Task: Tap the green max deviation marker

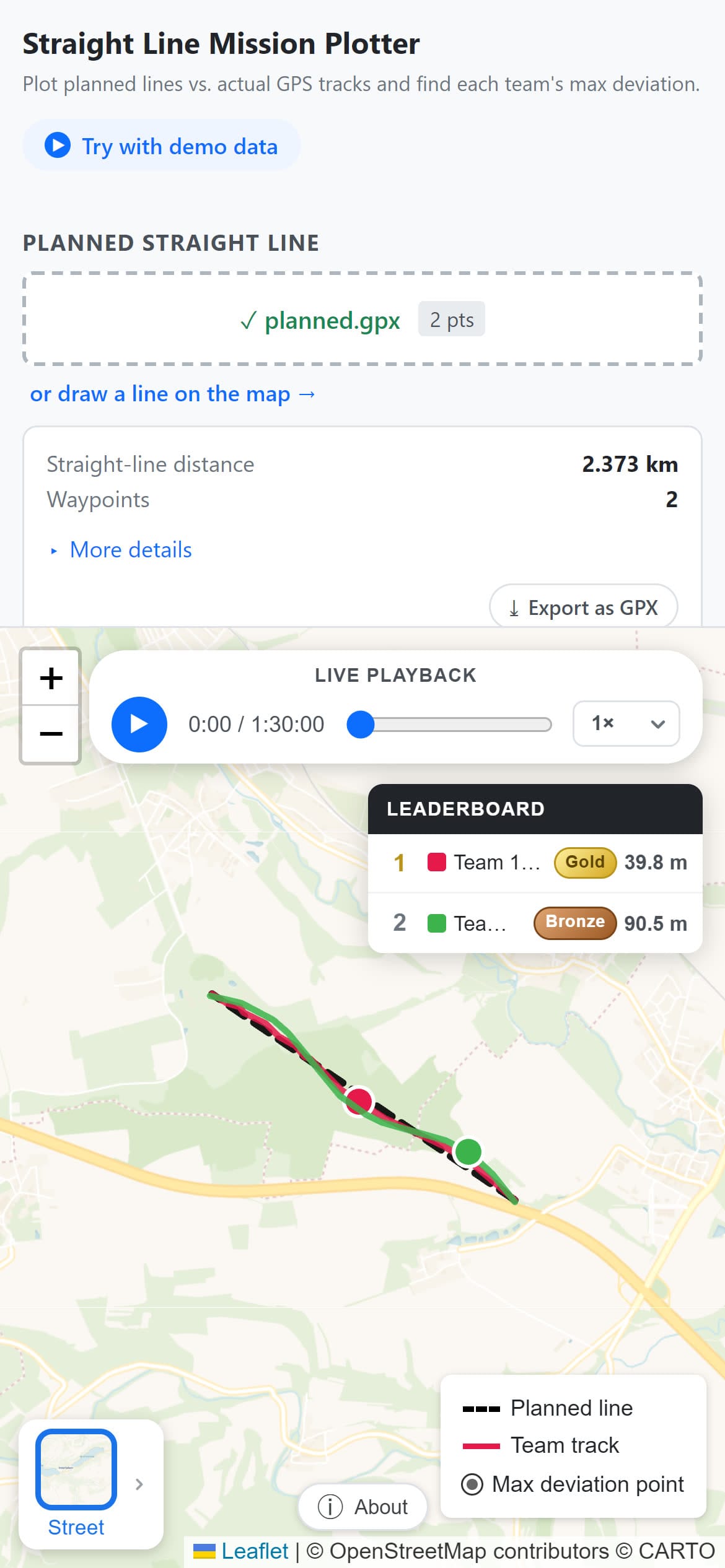Action: [468, 1152]
